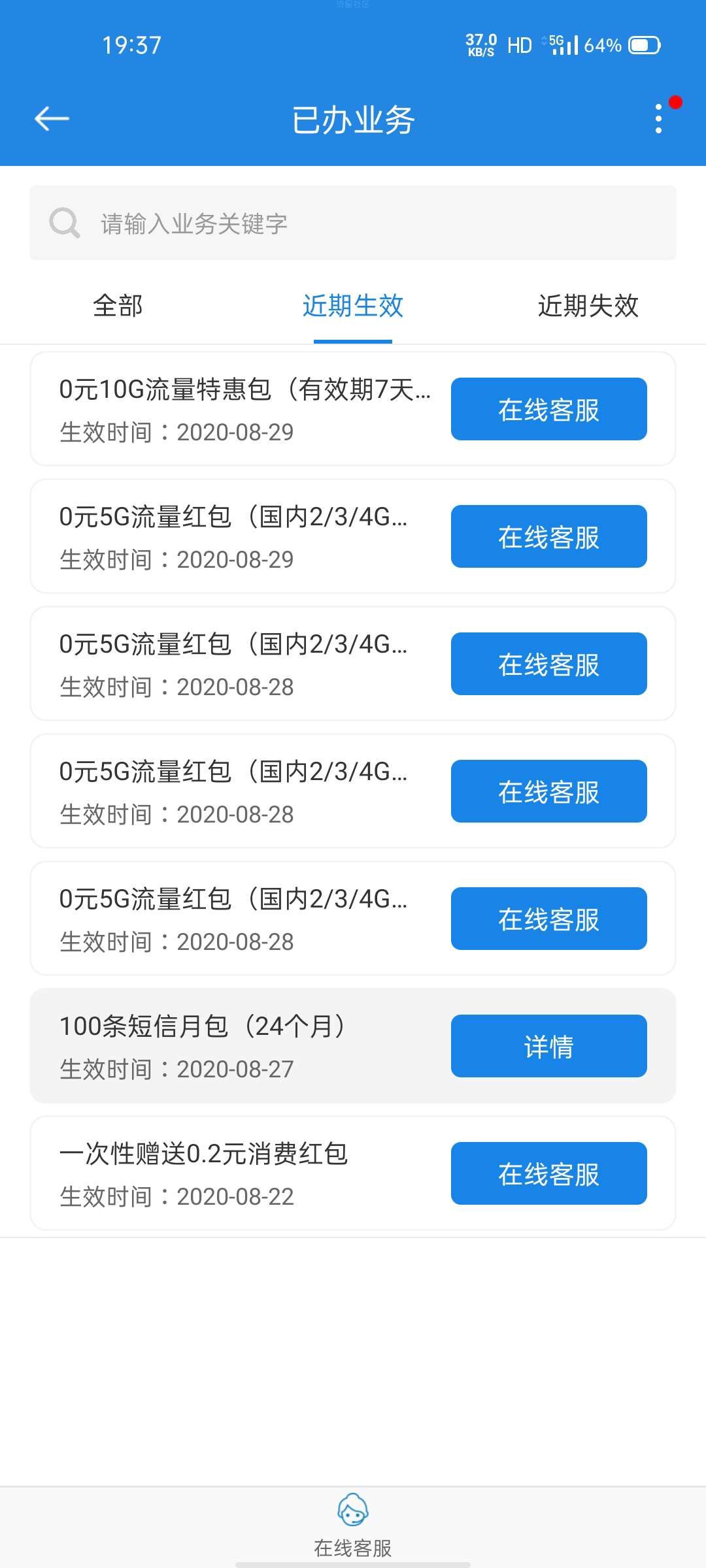Go back using the arrow icon
This screenshot has width=706, height=1568.
(52, 119)
